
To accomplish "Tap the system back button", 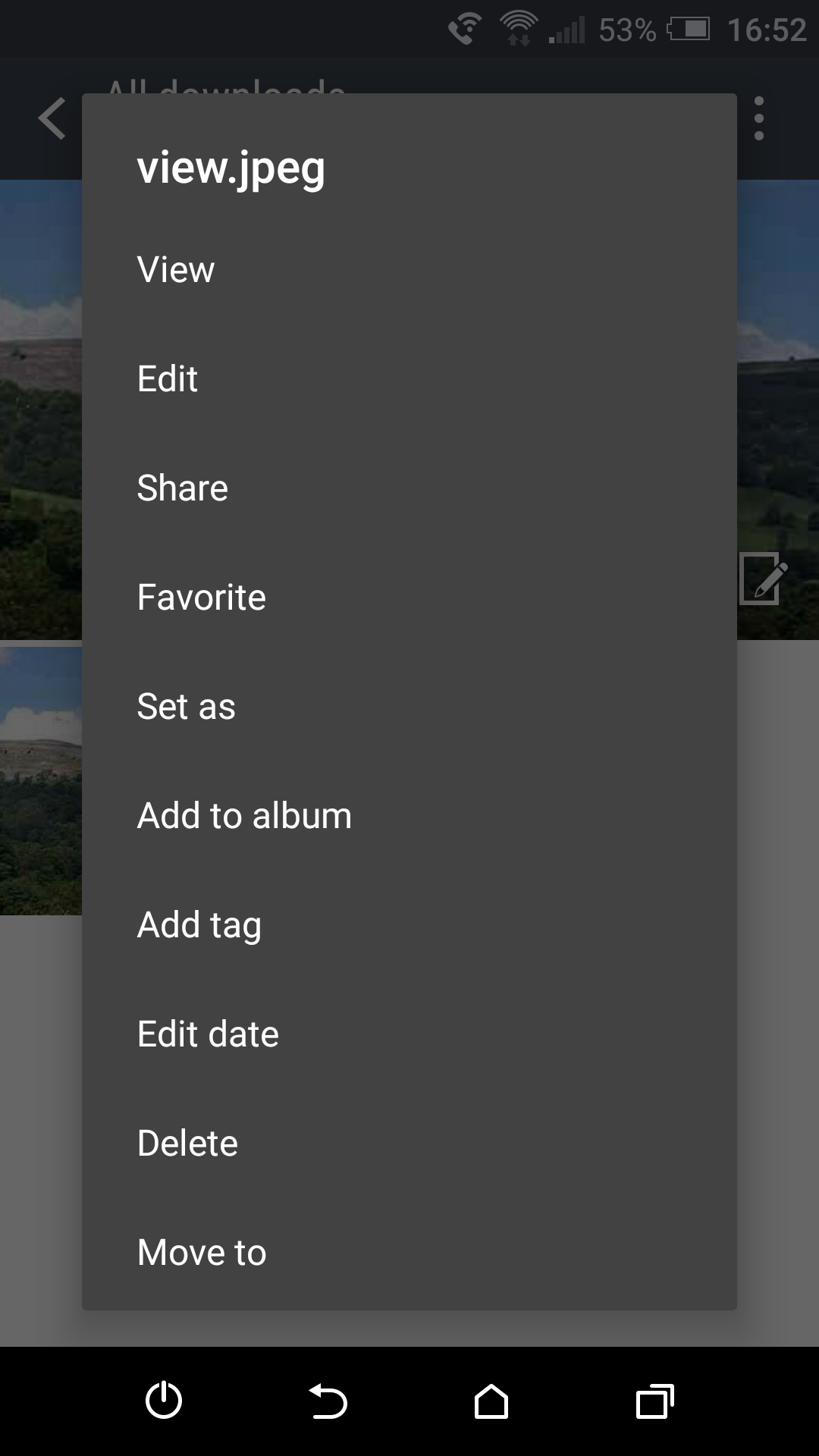I will coord(328,1401).
